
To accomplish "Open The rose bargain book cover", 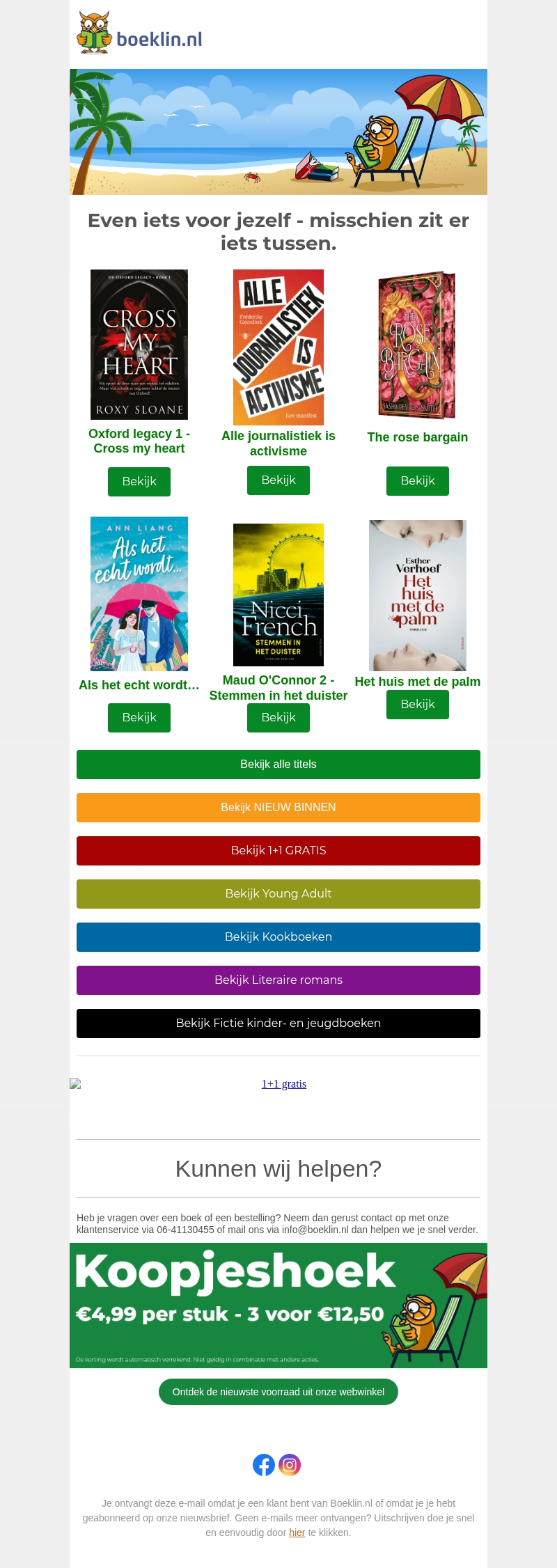I will 417,345.
